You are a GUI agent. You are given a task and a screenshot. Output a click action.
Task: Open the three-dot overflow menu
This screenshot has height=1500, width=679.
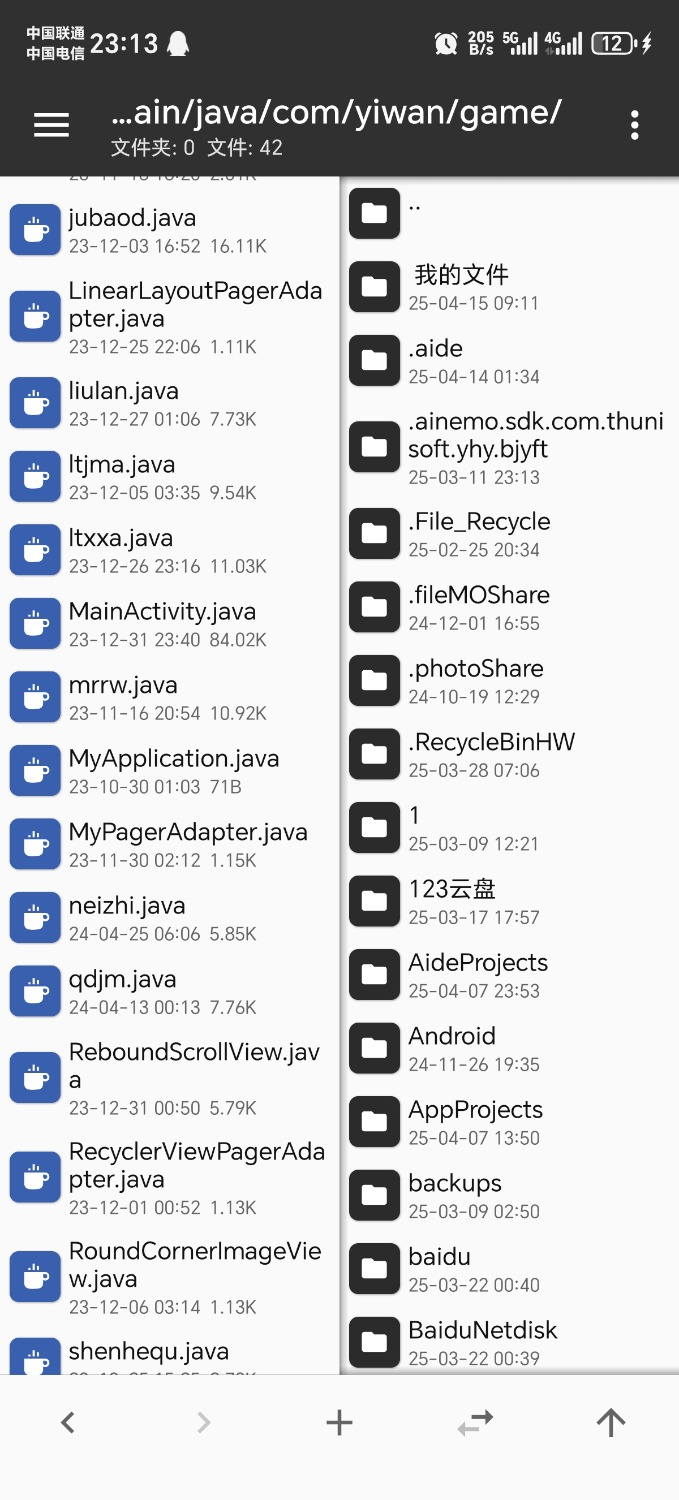coord(634,125)
